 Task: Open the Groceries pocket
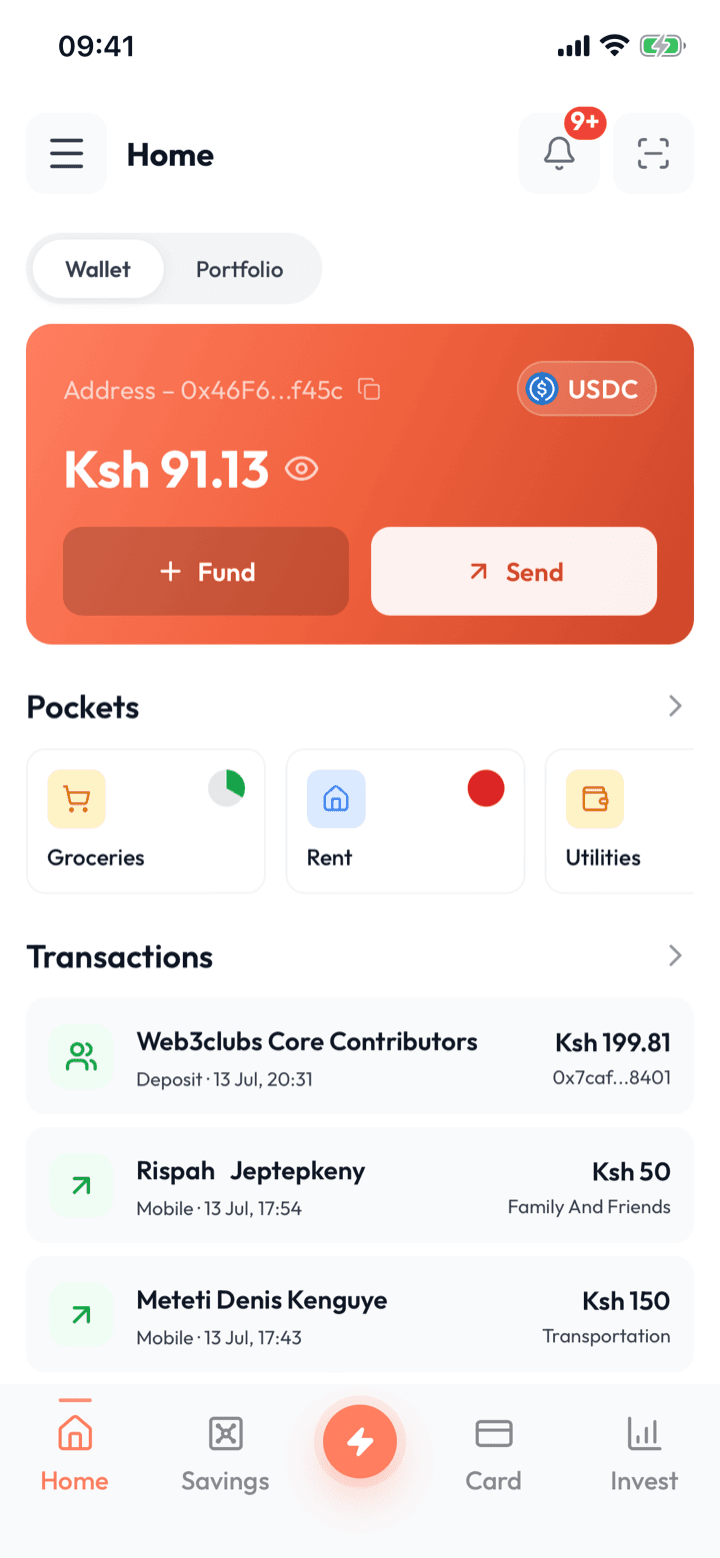[x=146, y=820]
